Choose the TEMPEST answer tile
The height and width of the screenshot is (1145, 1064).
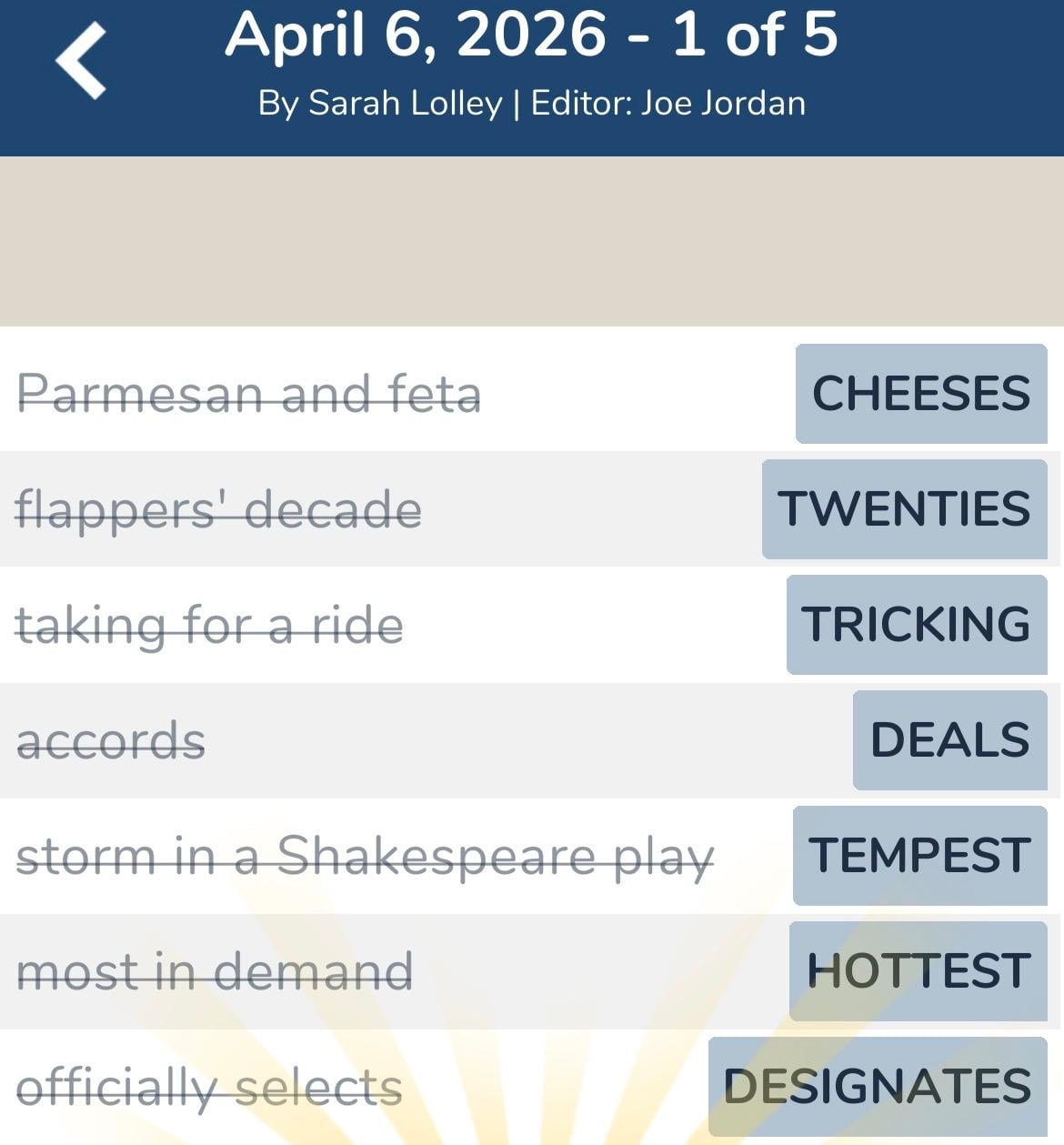coord(919,855)
